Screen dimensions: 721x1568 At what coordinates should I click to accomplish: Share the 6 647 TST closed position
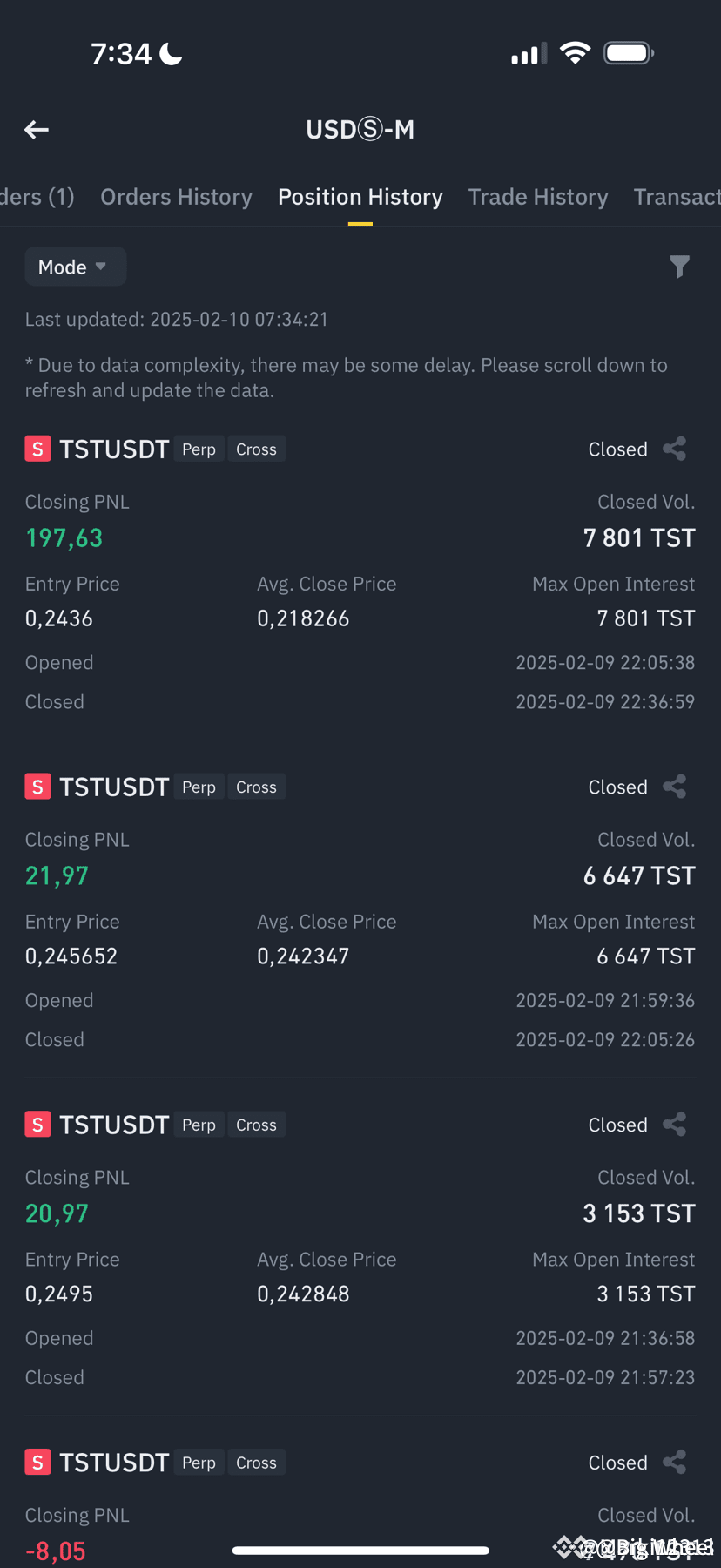(x=674, y=786)
